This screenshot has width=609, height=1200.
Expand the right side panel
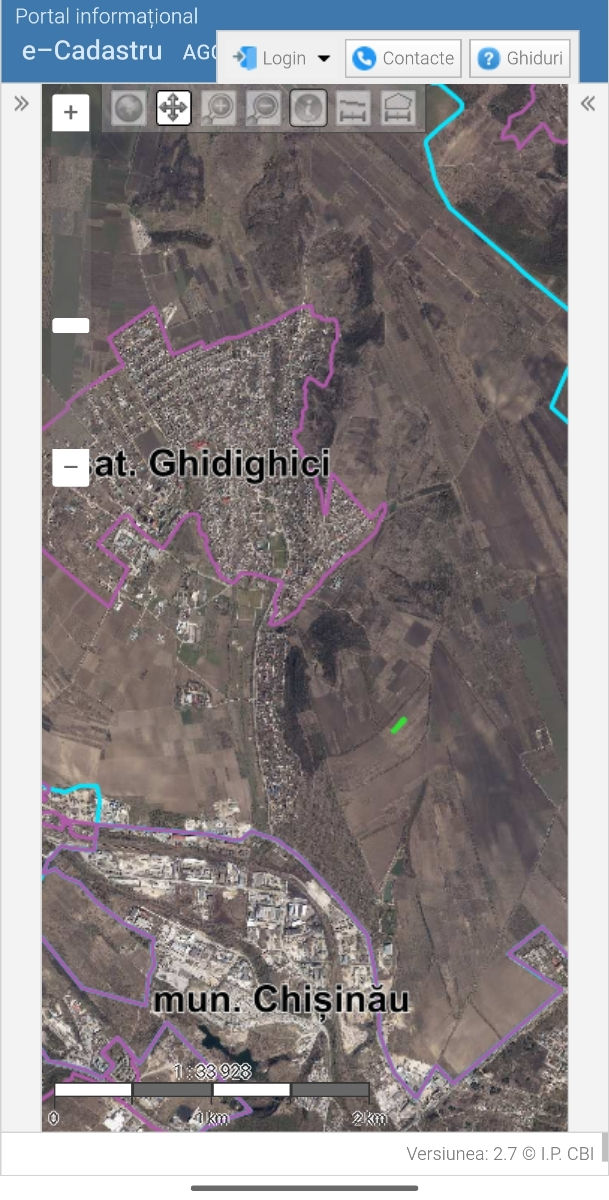(588, 103)
